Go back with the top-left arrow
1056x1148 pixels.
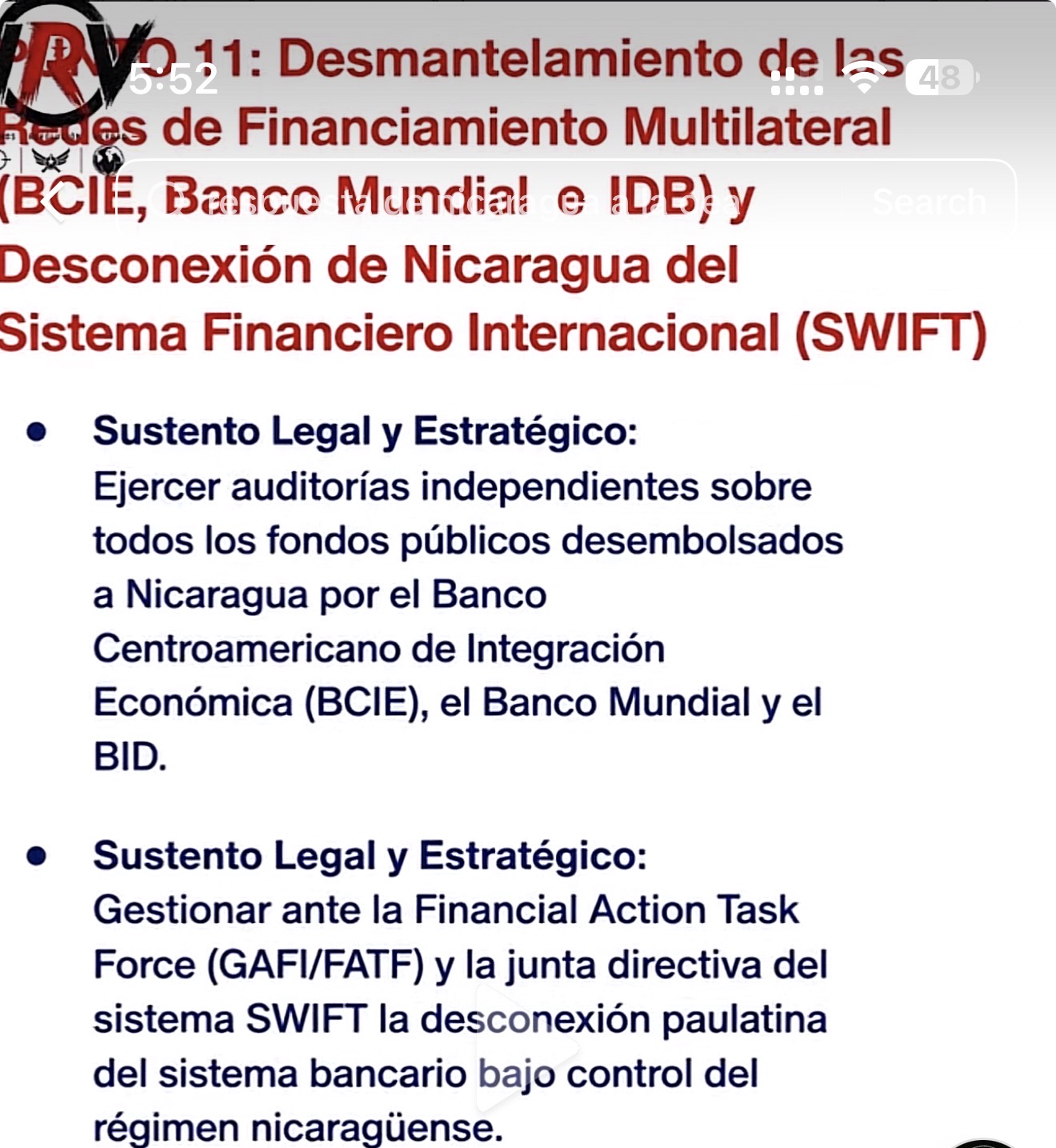[x=56, y=202]
